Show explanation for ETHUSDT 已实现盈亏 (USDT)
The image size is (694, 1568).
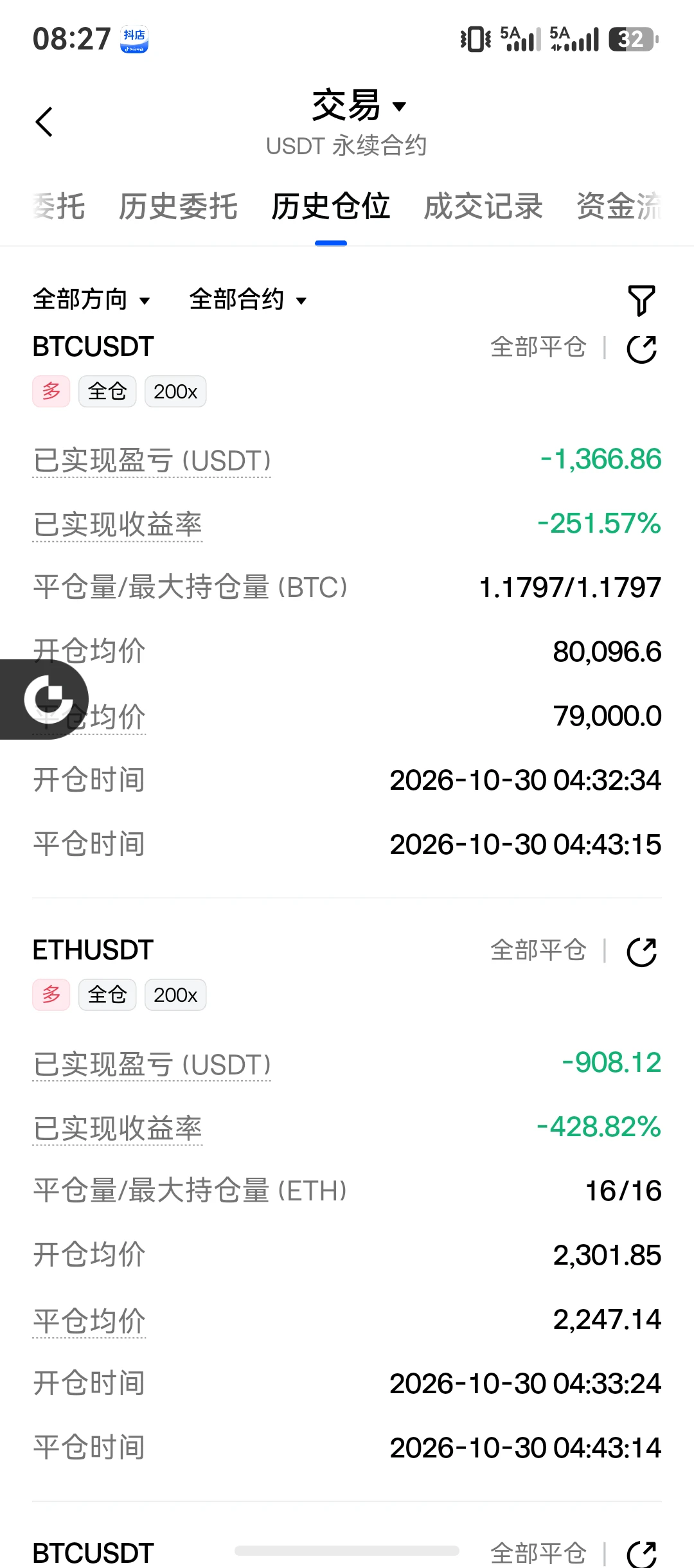click(x=152, y=1064)
